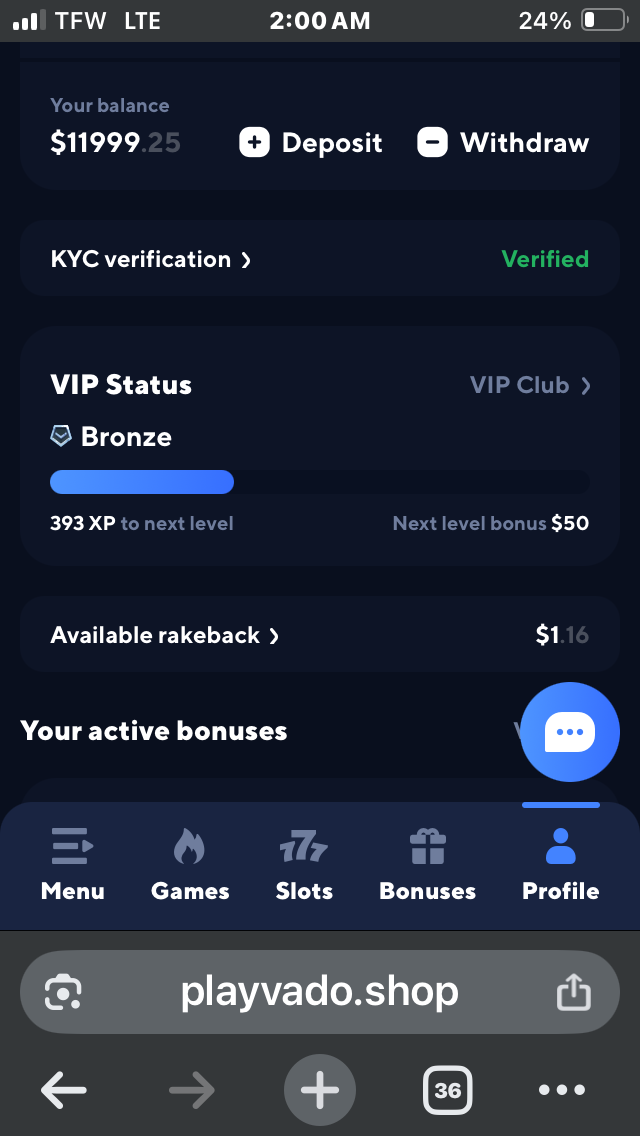Open the live chat bubble
640x1136 pixels.
pos(570,732)
